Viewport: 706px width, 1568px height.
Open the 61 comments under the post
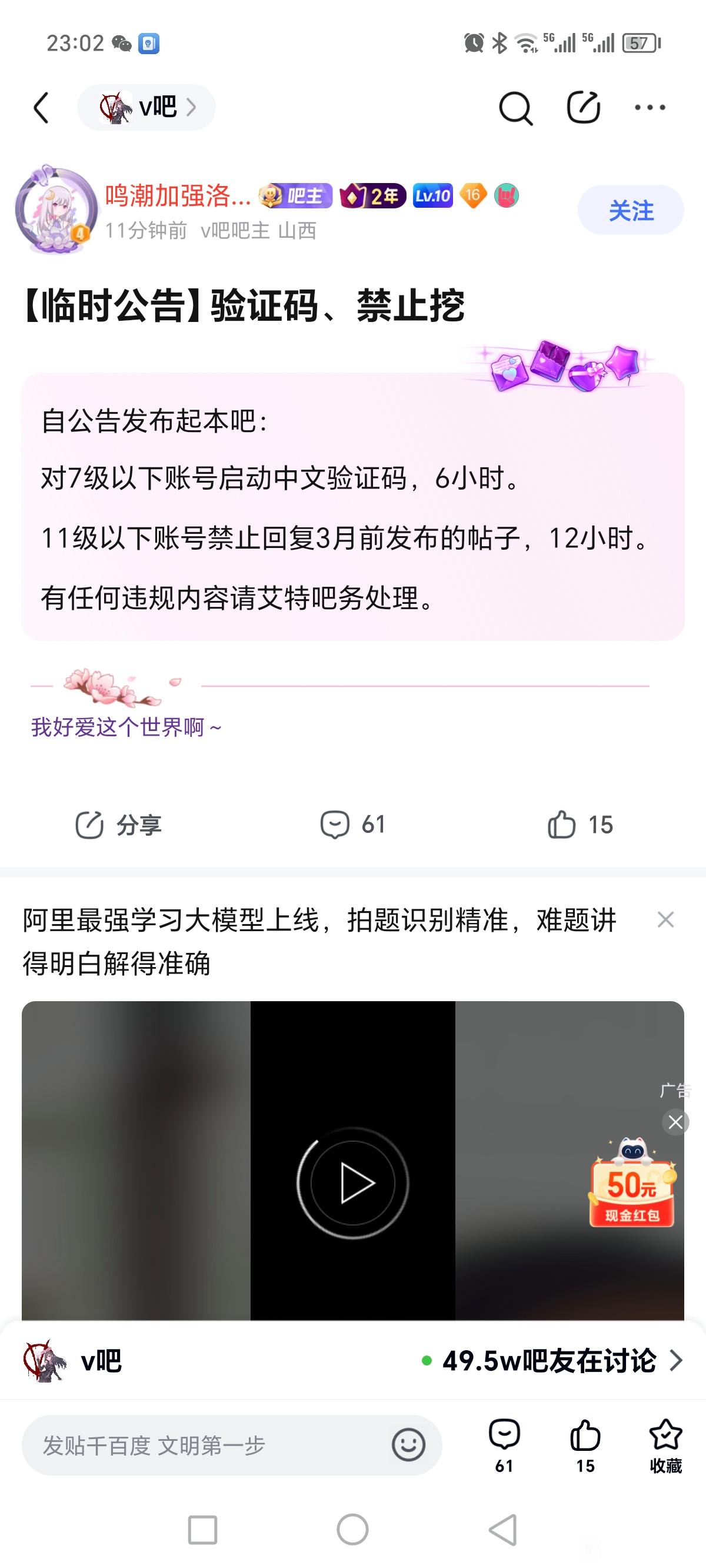pos(353,825)
